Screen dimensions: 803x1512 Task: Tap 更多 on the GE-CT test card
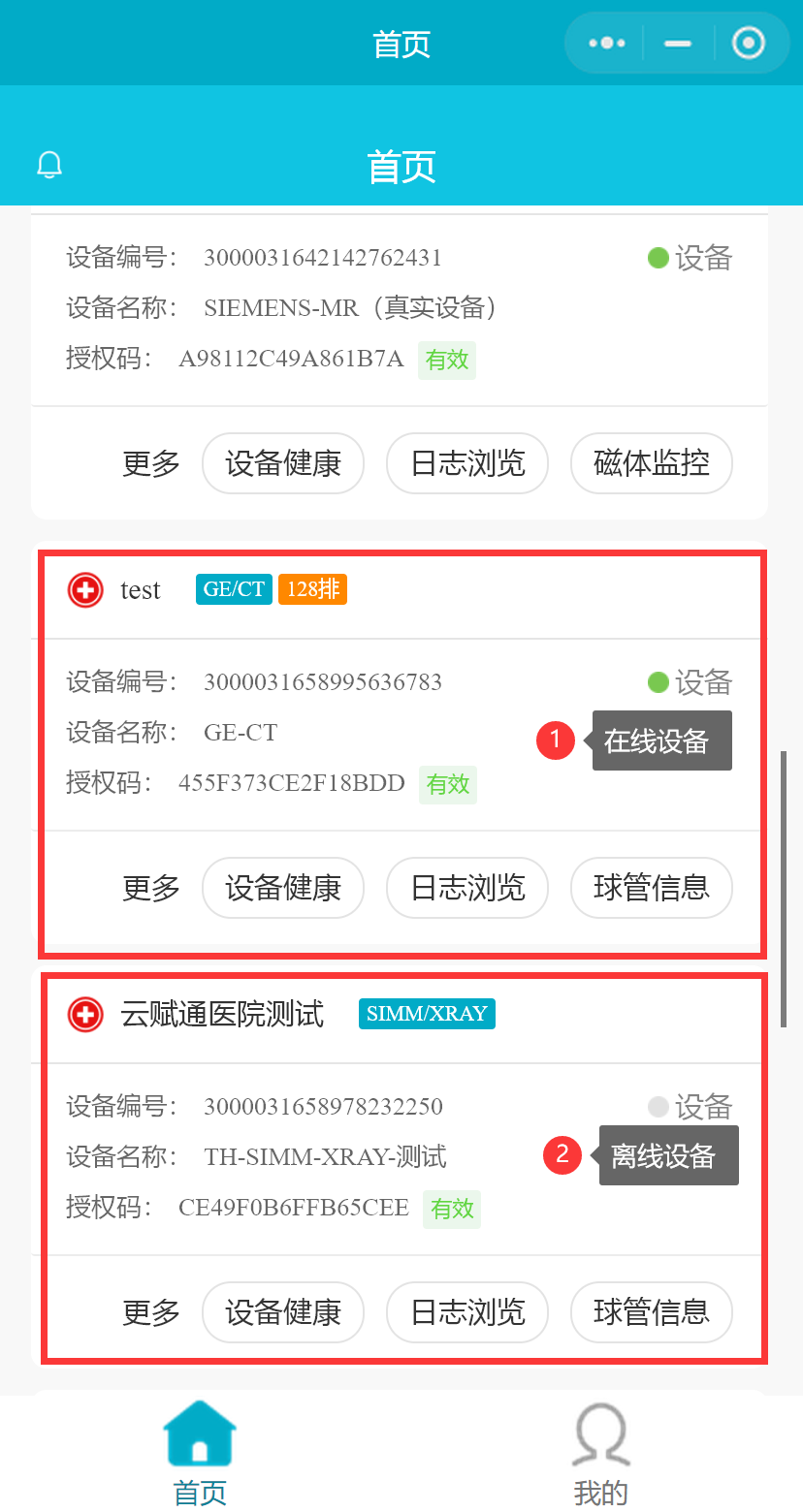pyautogui.click(x=151, y=888)
